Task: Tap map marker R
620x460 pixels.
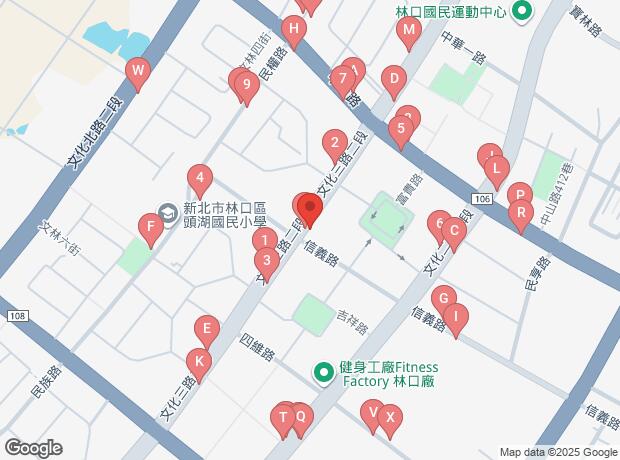Action: (x=521, y=212)
